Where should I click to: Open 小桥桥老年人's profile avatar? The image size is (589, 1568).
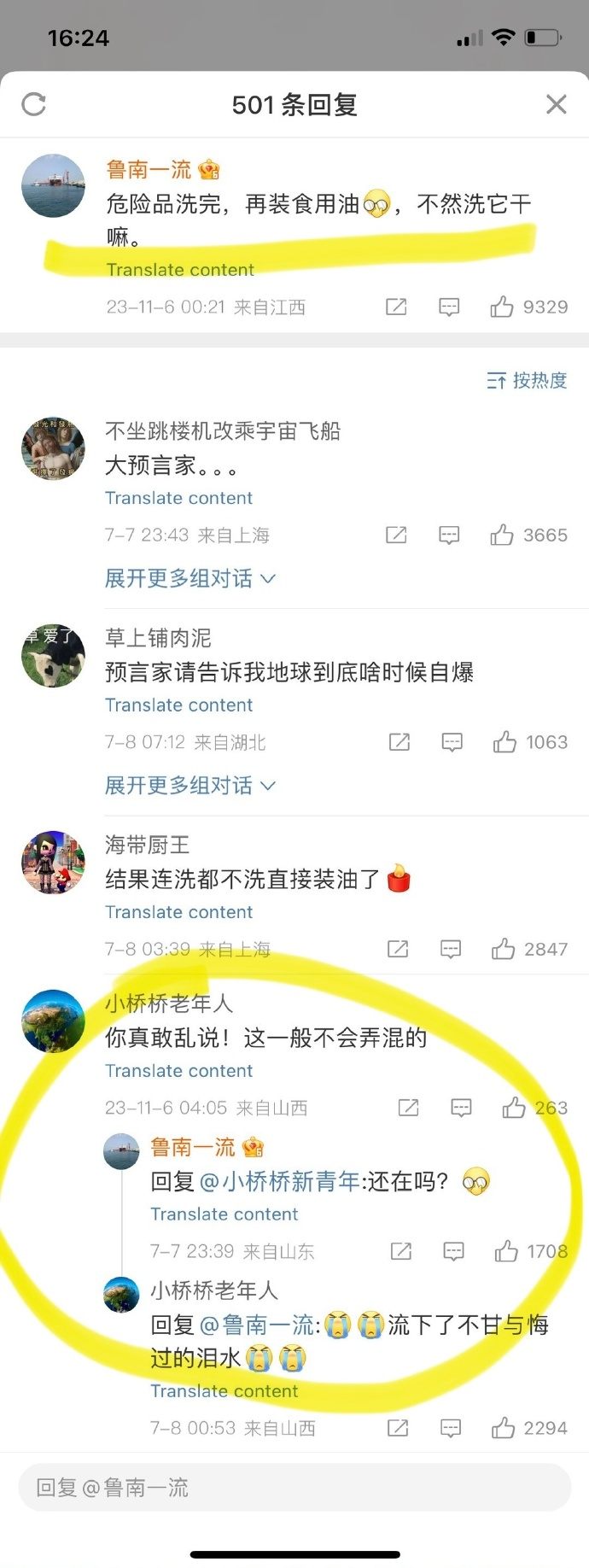[53, 1021]
